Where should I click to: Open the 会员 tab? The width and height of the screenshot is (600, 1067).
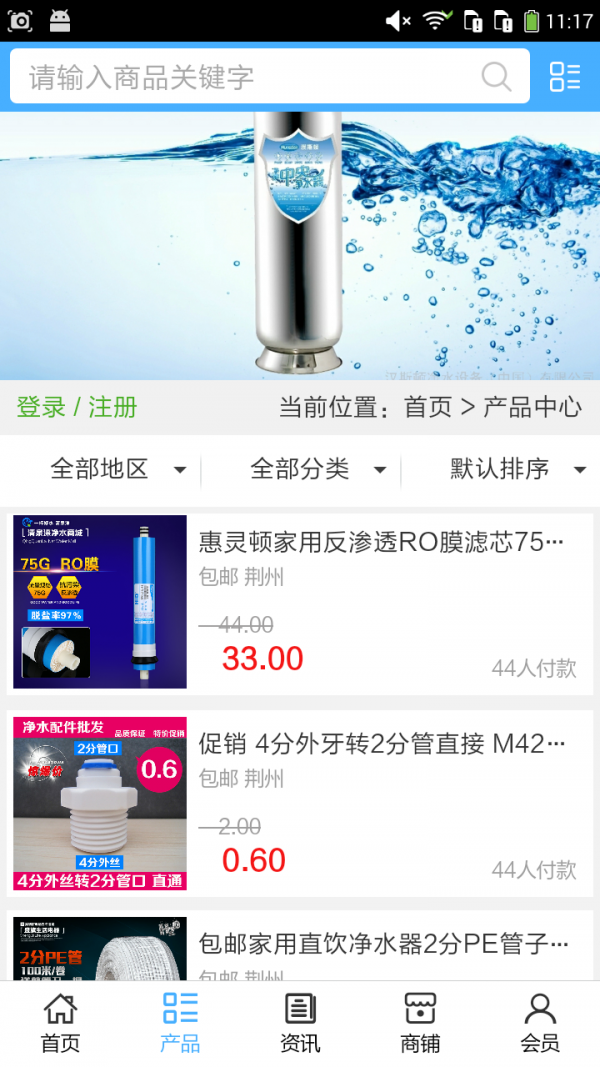click(540, 1023)
